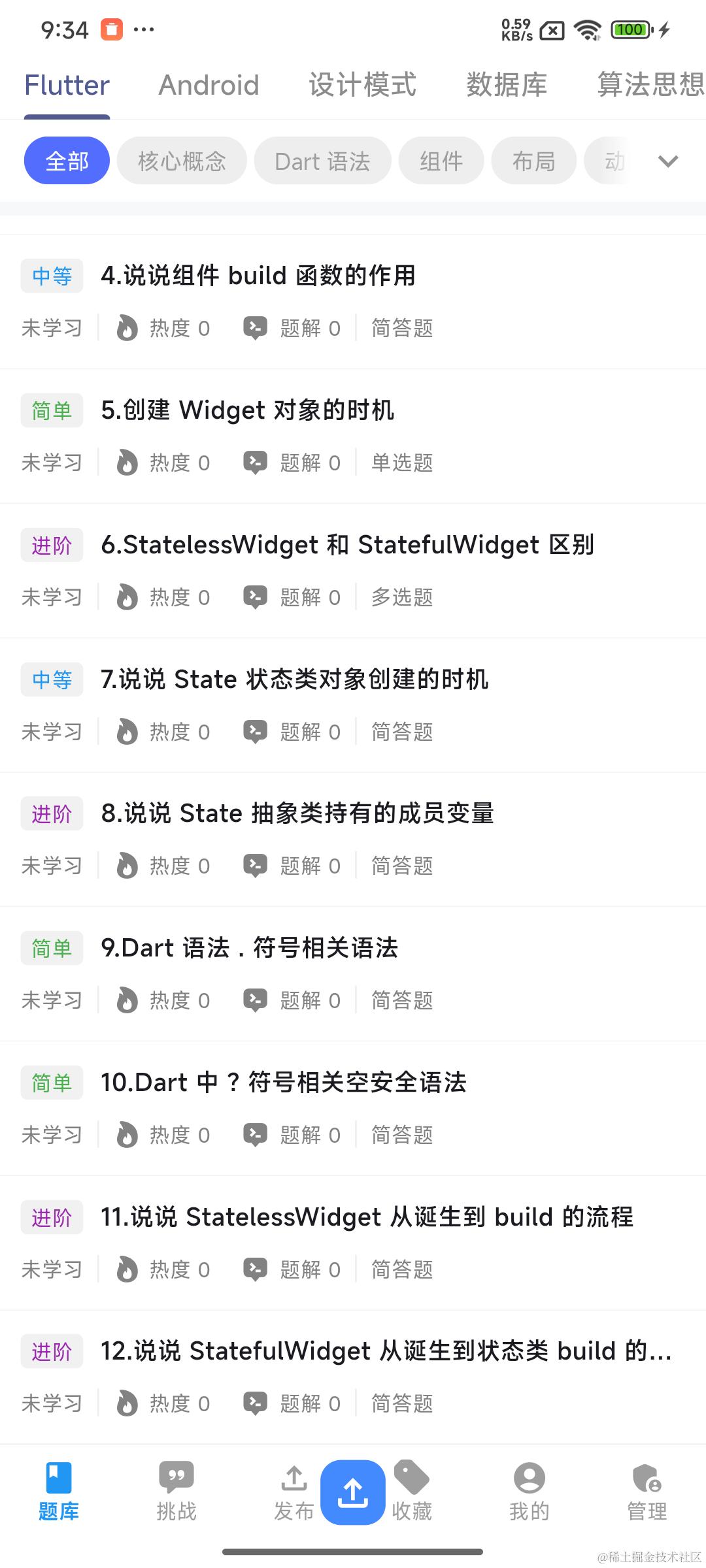Viewport: 706px width, 1568px height.
Task: Open question 10 on Dart 空安全语法
Action: point(283,1083)
